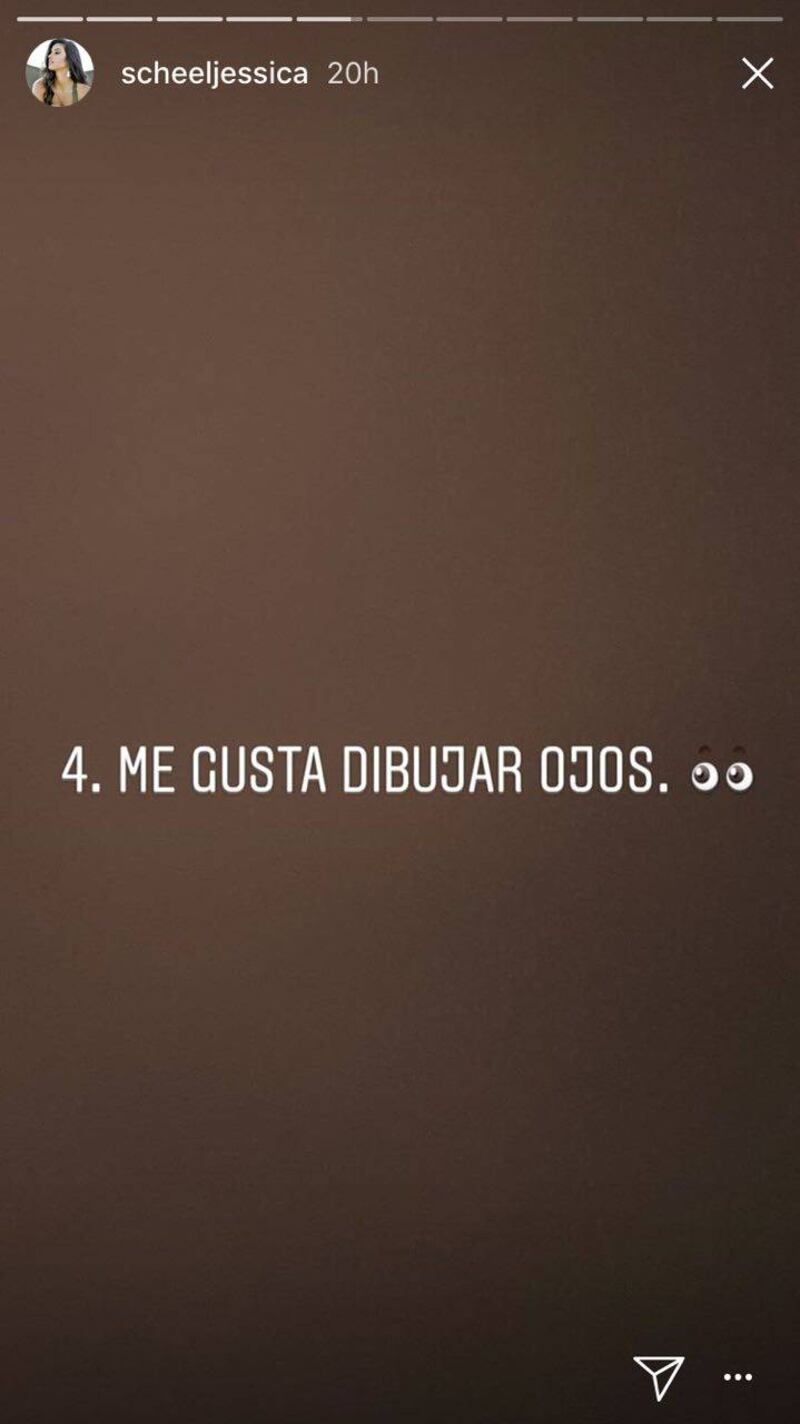Share this story via direct message

(659, 1377)
